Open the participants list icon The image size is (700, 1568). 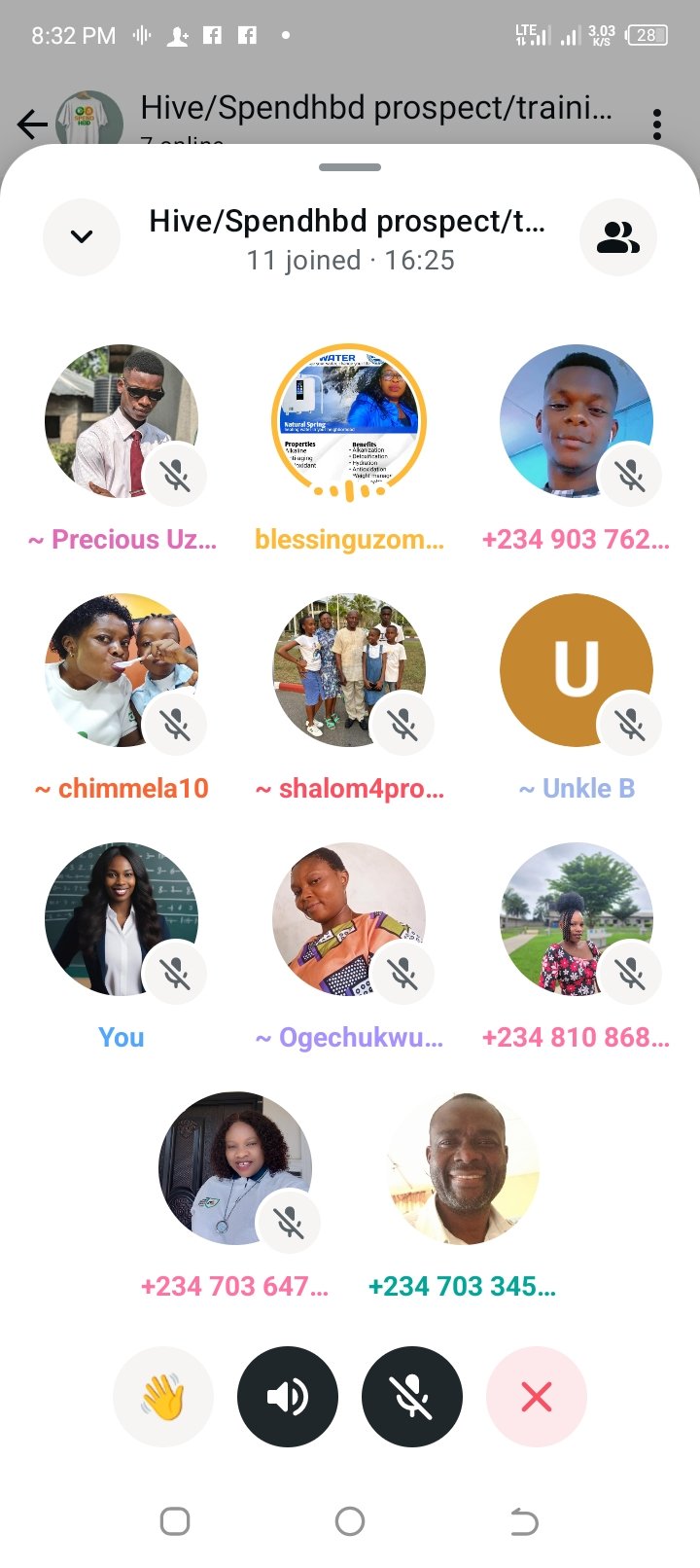(x=618, y=237)
